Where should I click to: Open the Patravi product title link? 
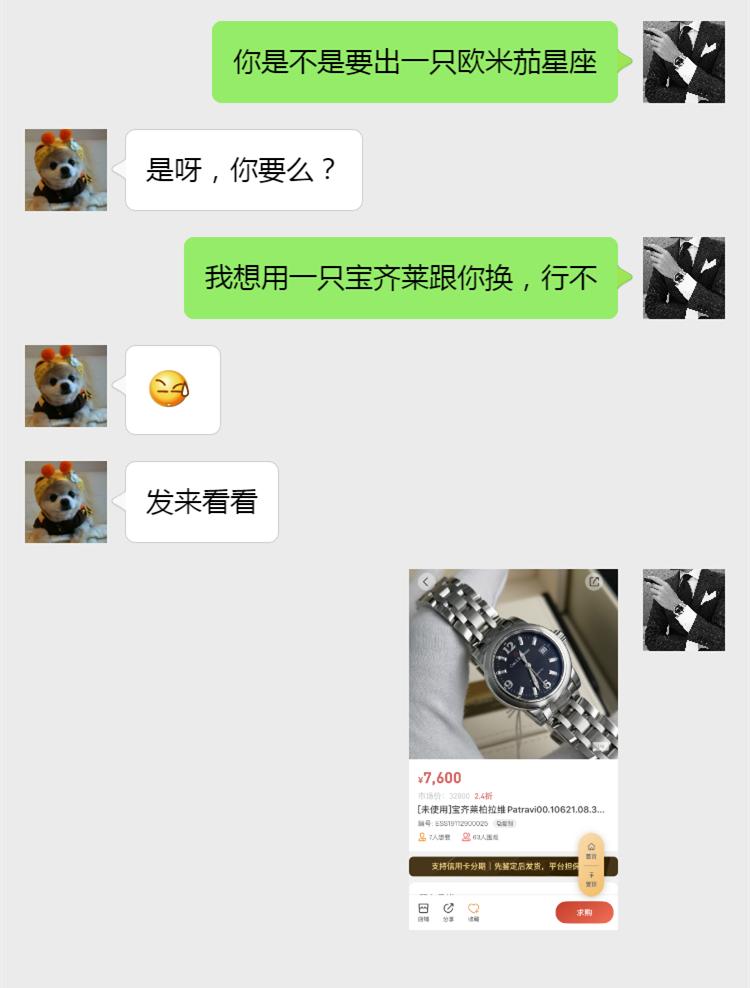click(512, 809)
